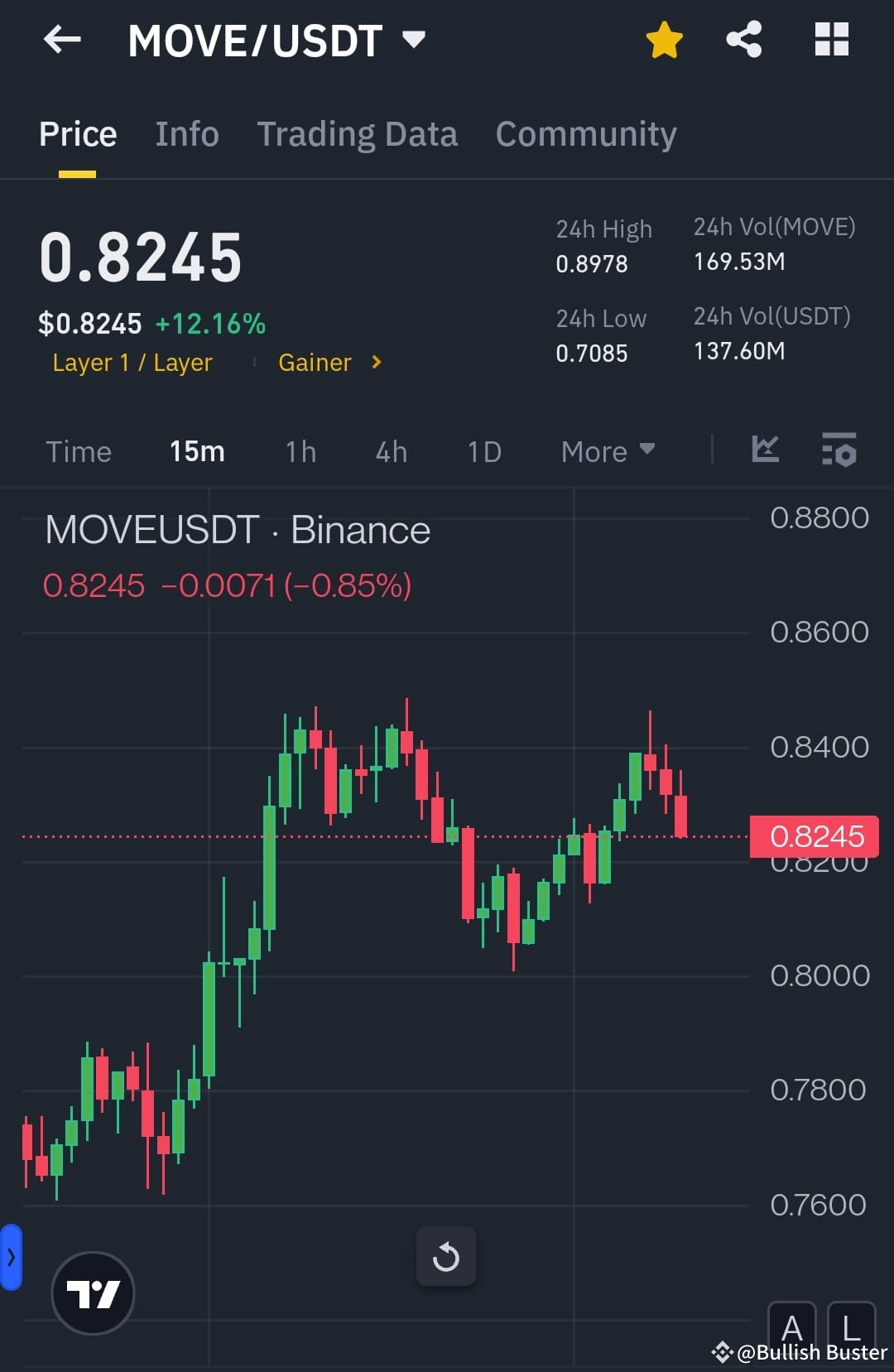The image size is (894, 1372).
Task: Open the indicators settings icon
Action: coord(839,450)
